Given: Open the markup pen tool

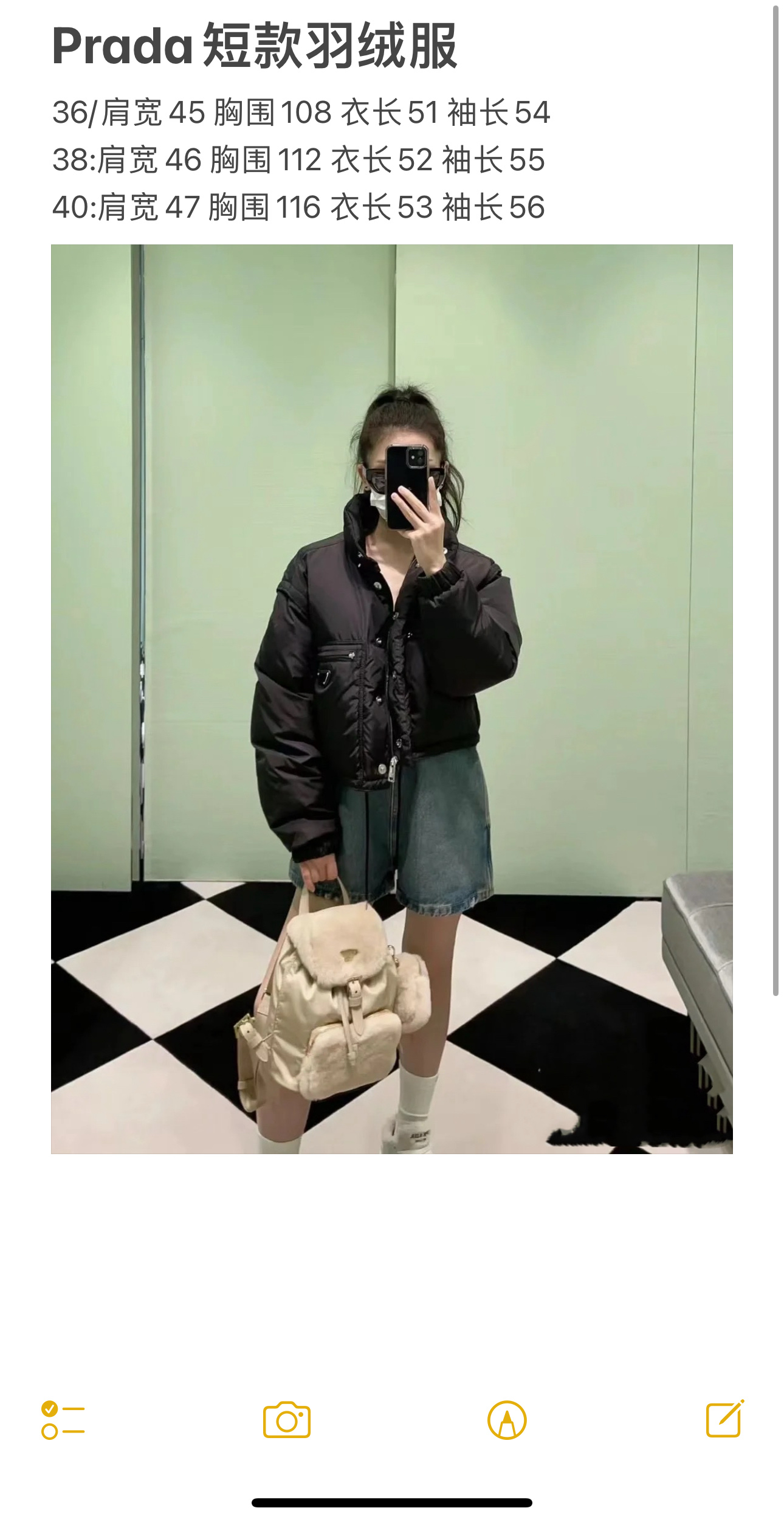Looking at the screenshot, I should [507, 1420].
